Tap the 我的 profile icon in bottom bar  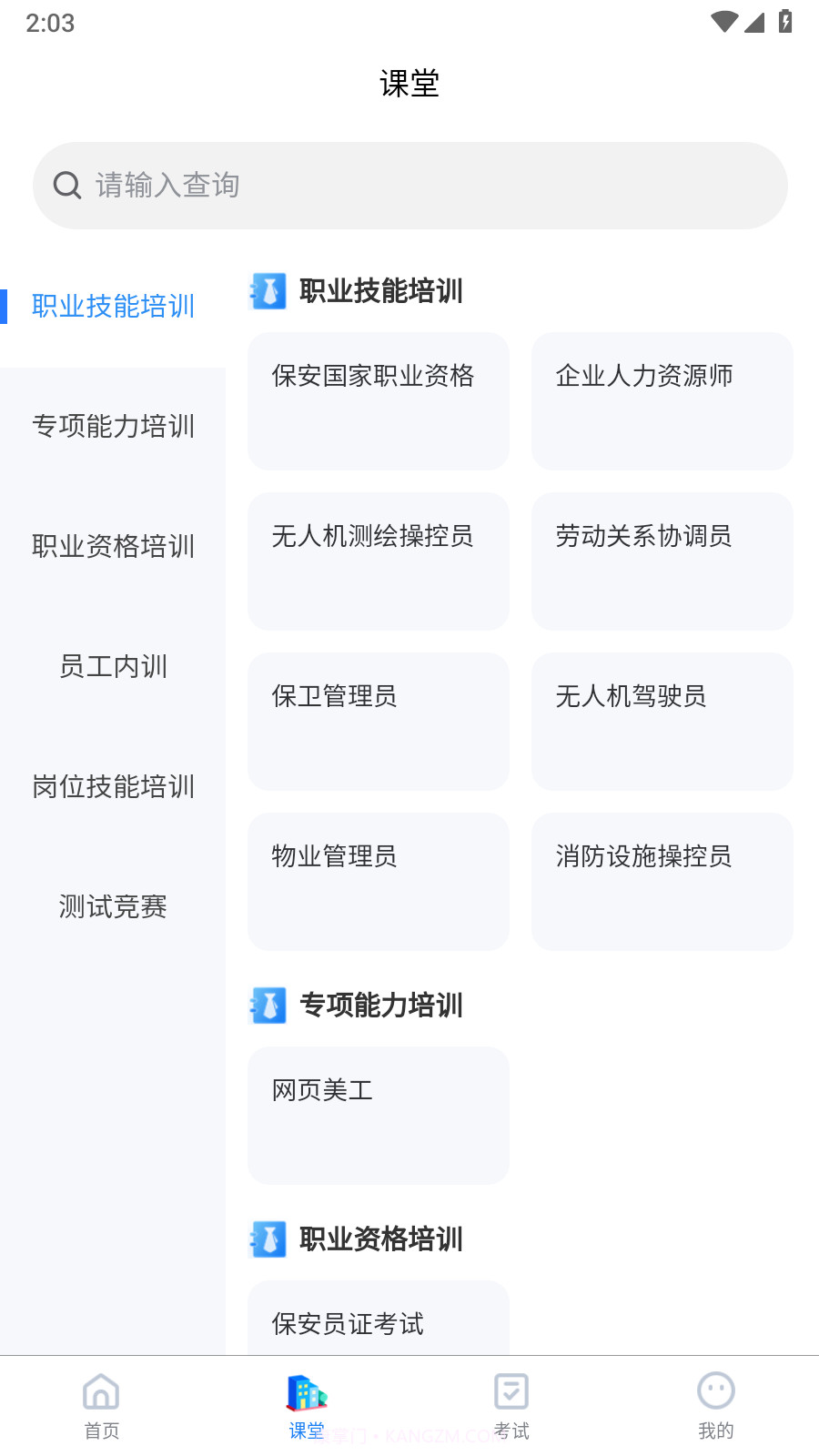click(715, 1390)
